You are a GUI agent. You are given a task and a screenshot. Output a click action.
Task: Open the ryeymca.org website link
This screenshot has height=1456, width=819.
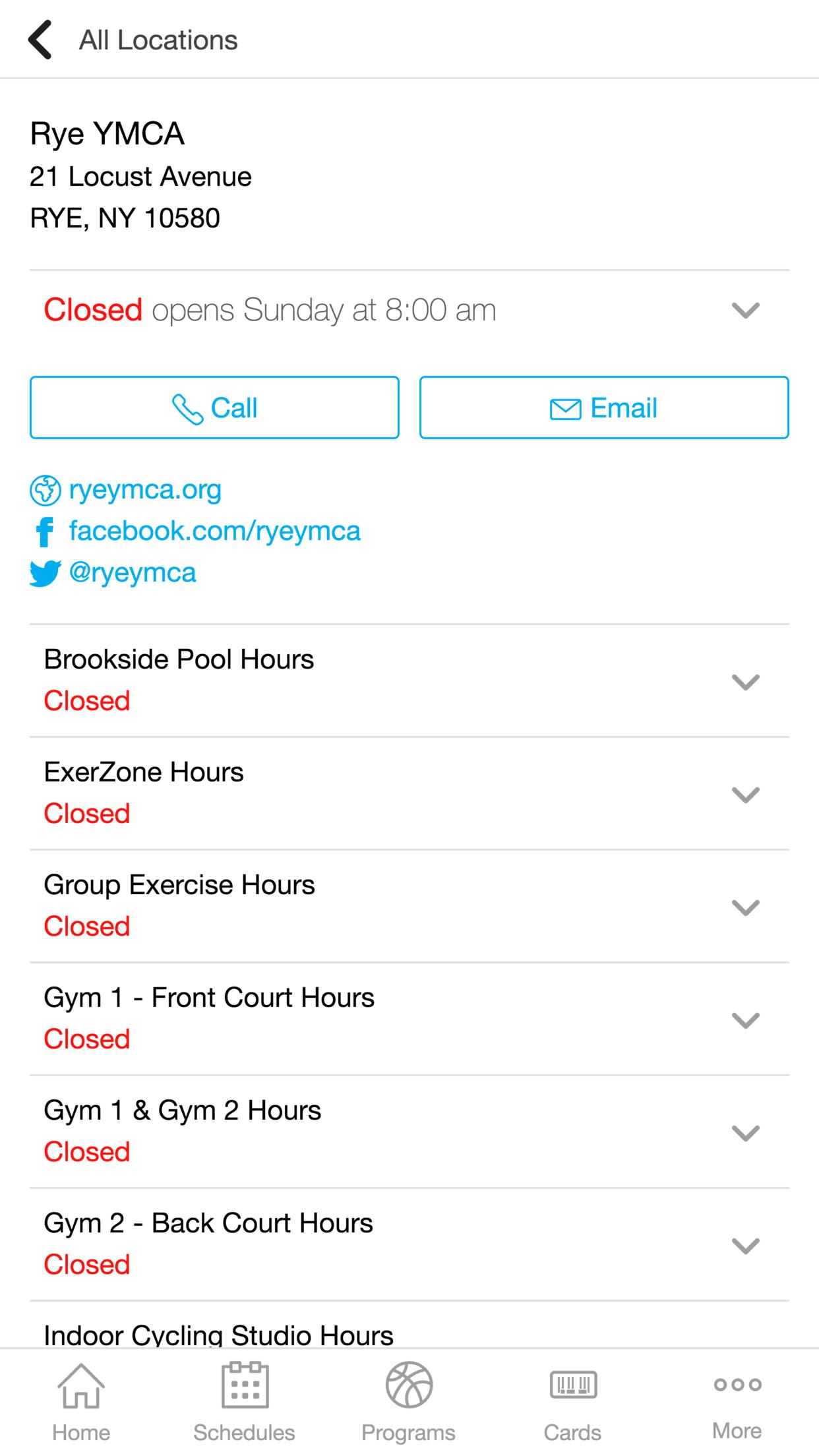[146, 489]
